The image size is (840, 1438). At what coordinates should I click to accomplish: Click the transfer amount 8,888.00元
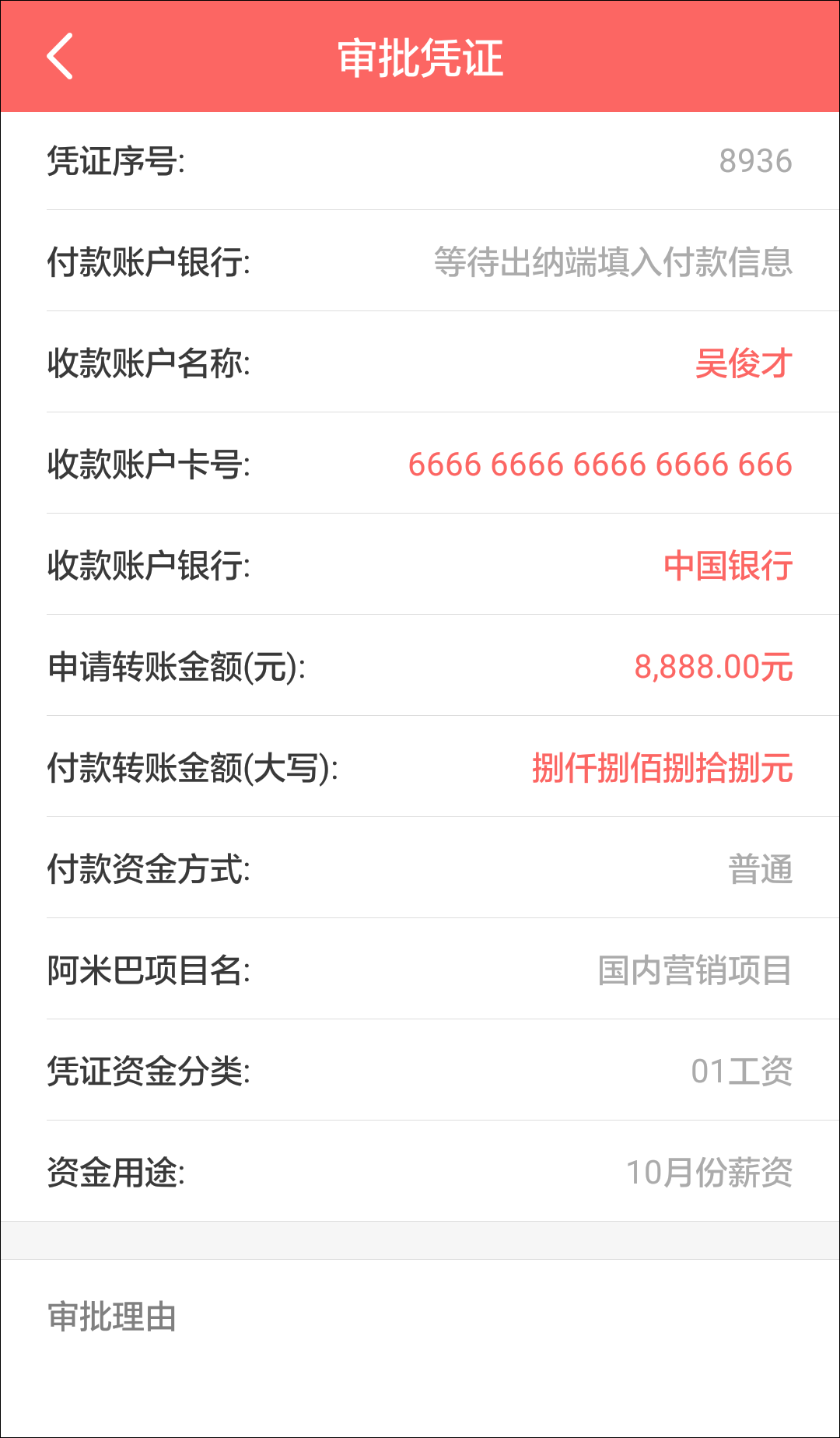coord(712,667)
